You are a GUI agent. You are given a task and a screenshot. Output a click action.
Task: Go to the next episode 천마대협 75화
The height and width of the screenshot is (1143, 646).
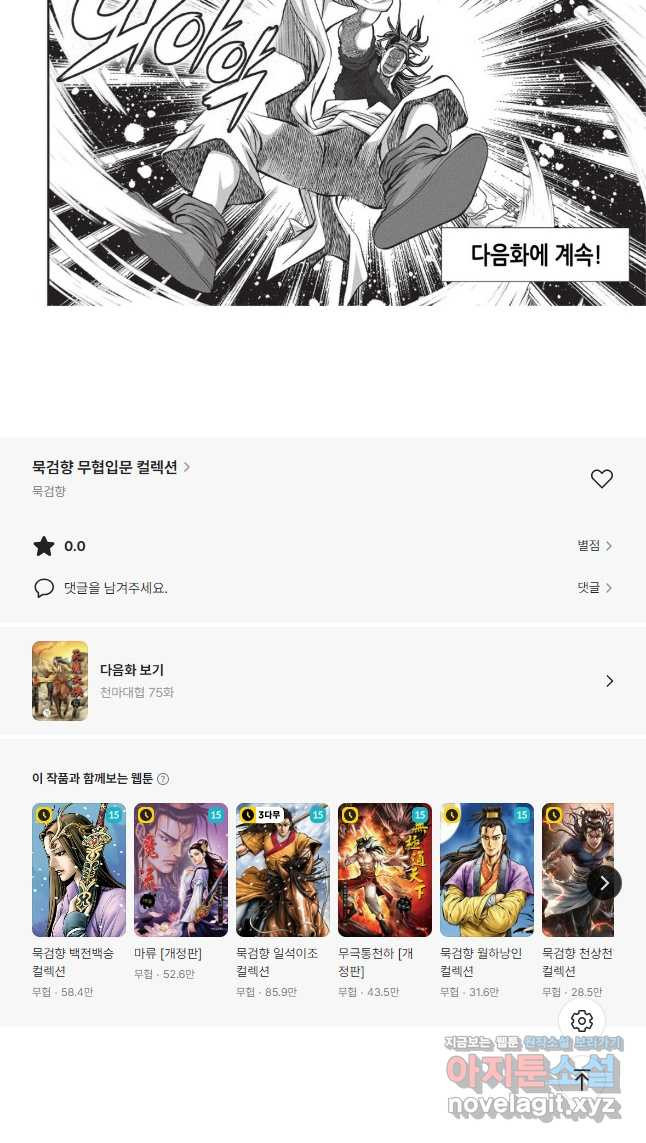(x=323, y=681)
